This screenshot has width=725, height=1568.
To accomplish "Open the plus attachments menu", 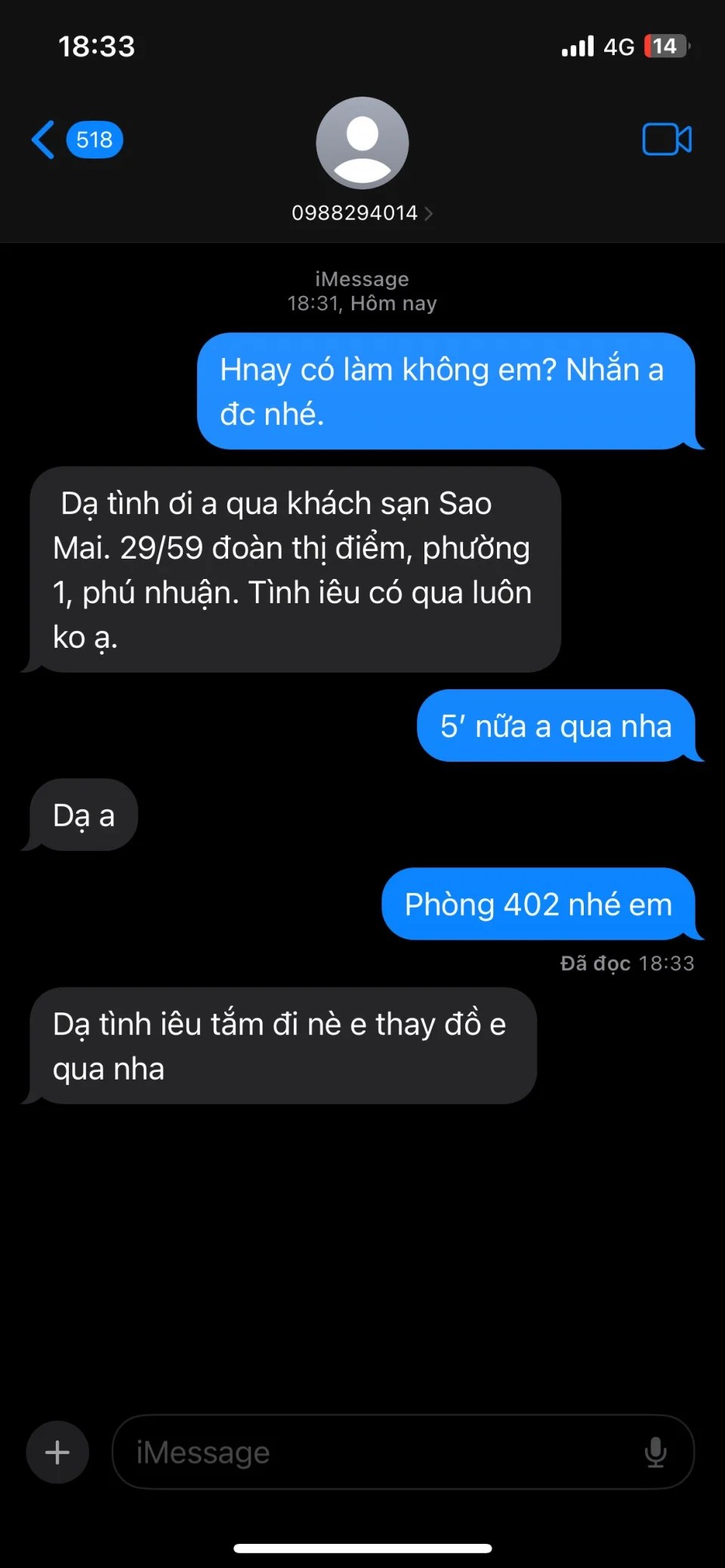I will click(x=57, y=1452).
